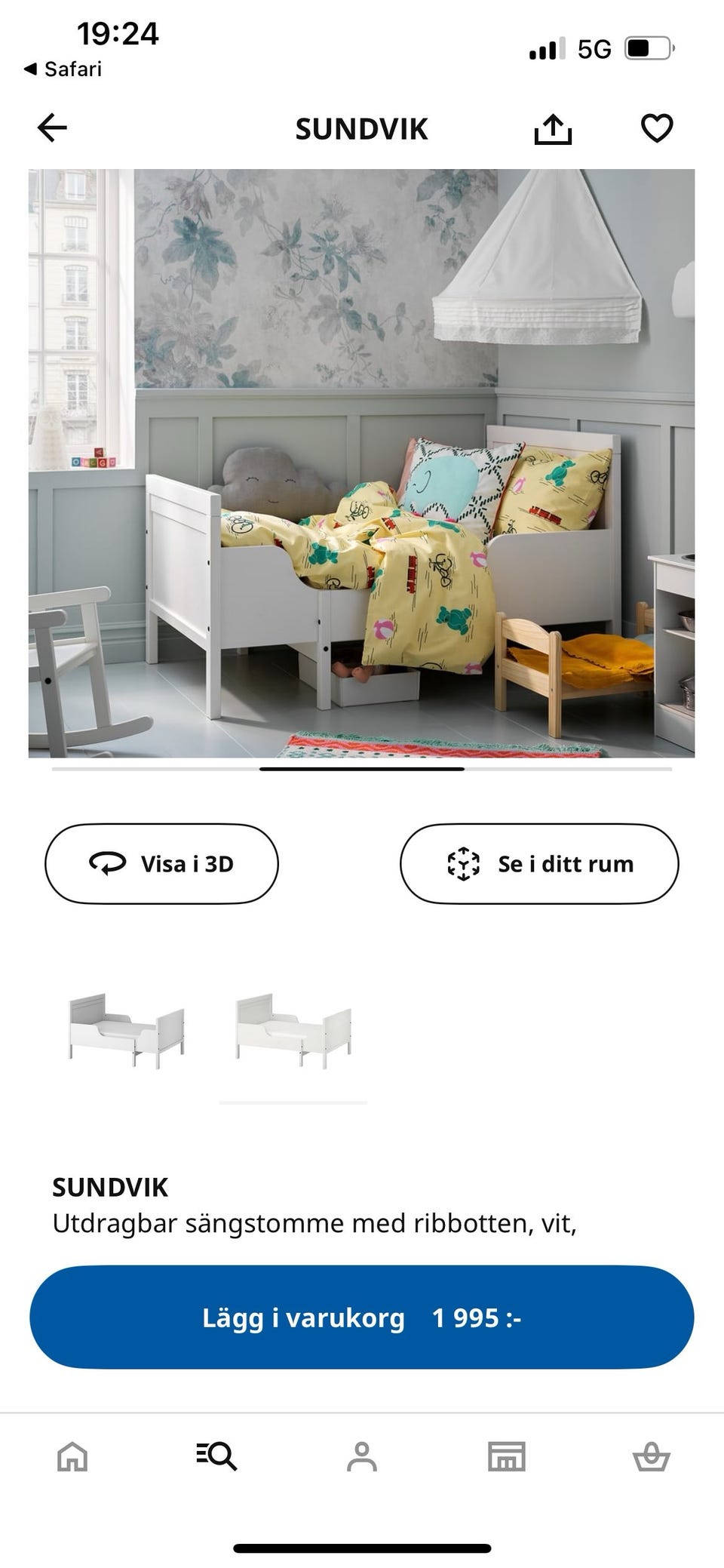Tap the main product photo
The height and width of the screenshot is (1568, 724).
(x=362, y=460)
